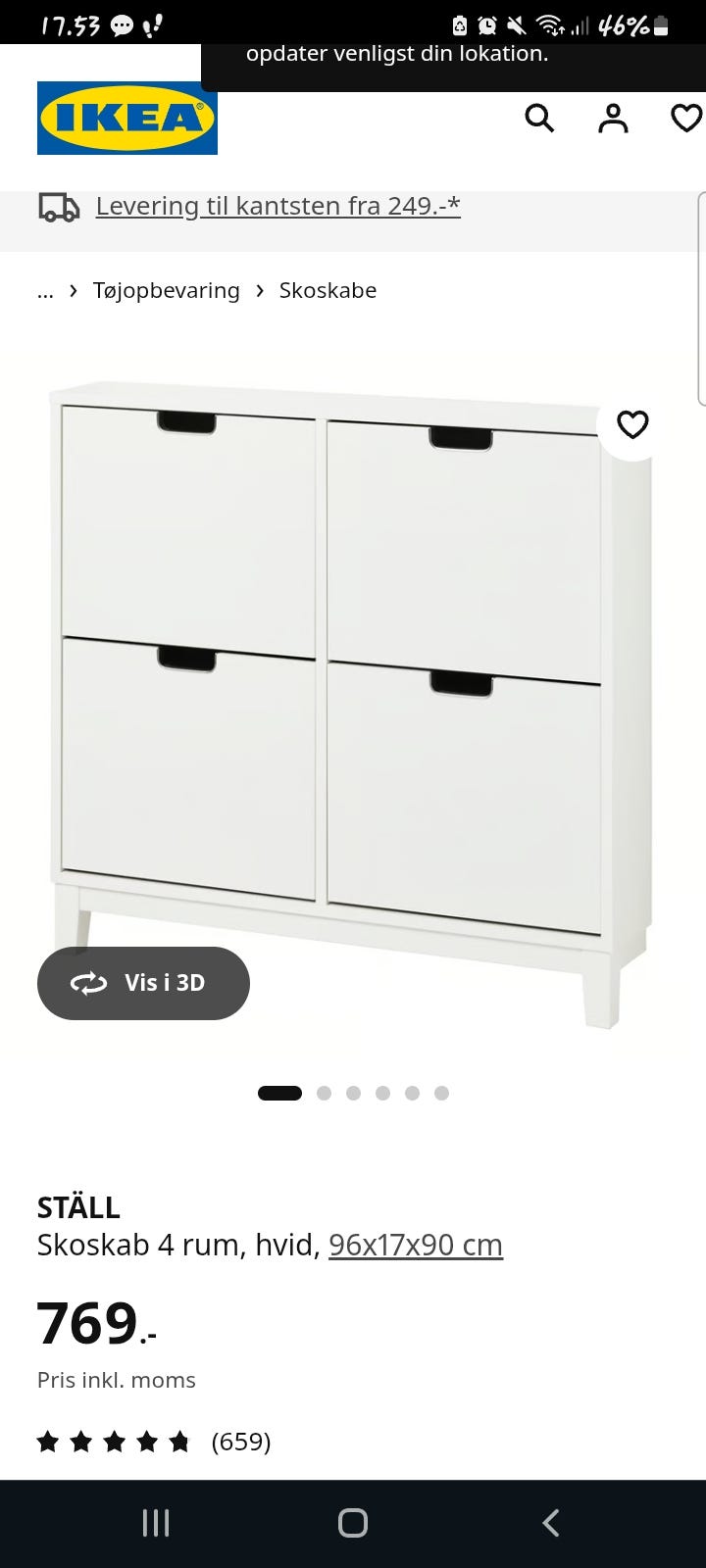Go back with the system back button
The height and width of the screenshot is (1568, 706).
click(551, 1523)
